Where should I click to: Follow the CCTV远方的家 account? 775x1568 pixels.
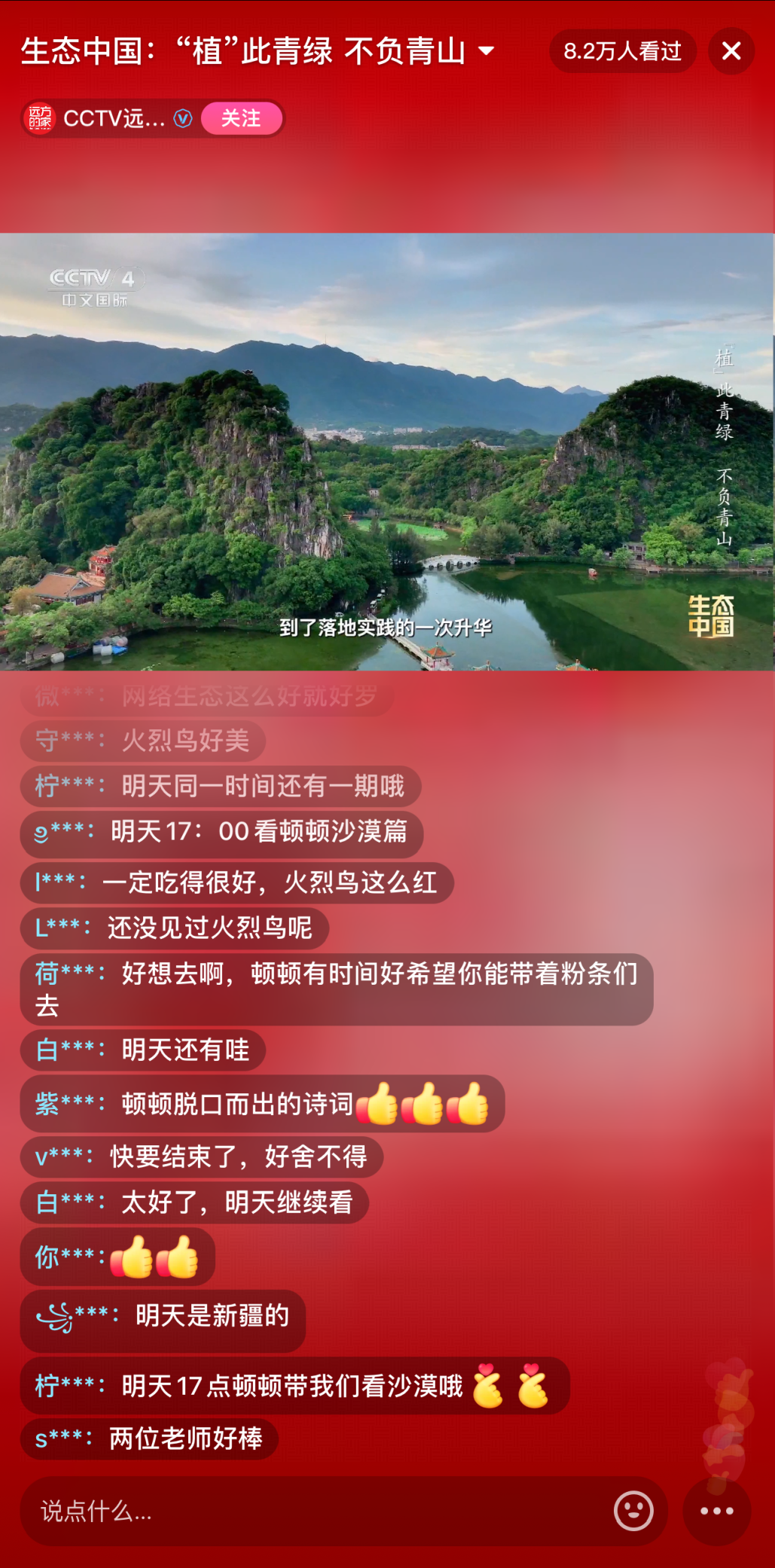tap(241, 118)
